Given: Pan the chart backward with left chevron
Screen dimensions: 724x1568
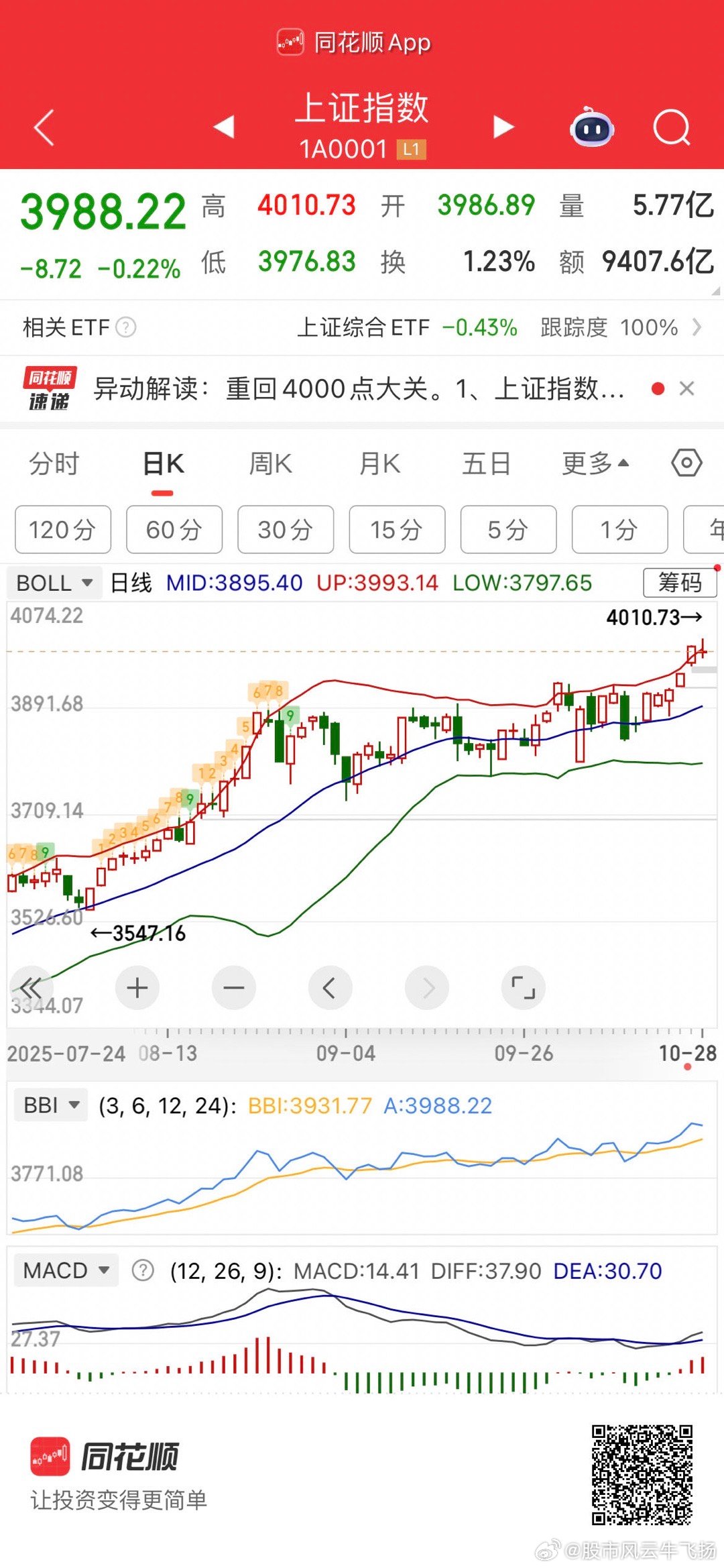Looking at the screenshot, I should 330,987.
